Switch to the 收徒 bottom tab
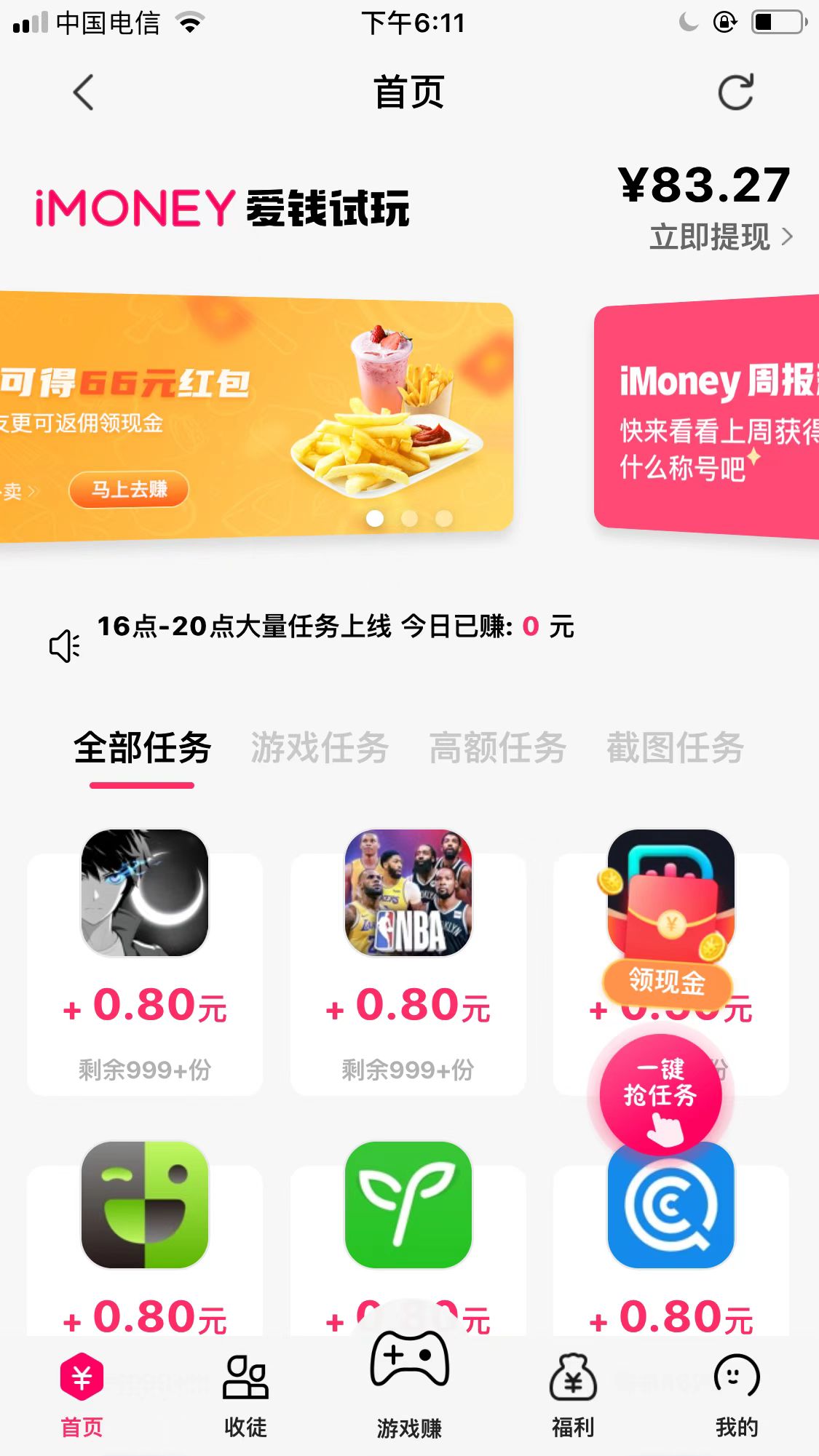The height and width of the screenshot is (1456, 819). [x=245, y=1397]
